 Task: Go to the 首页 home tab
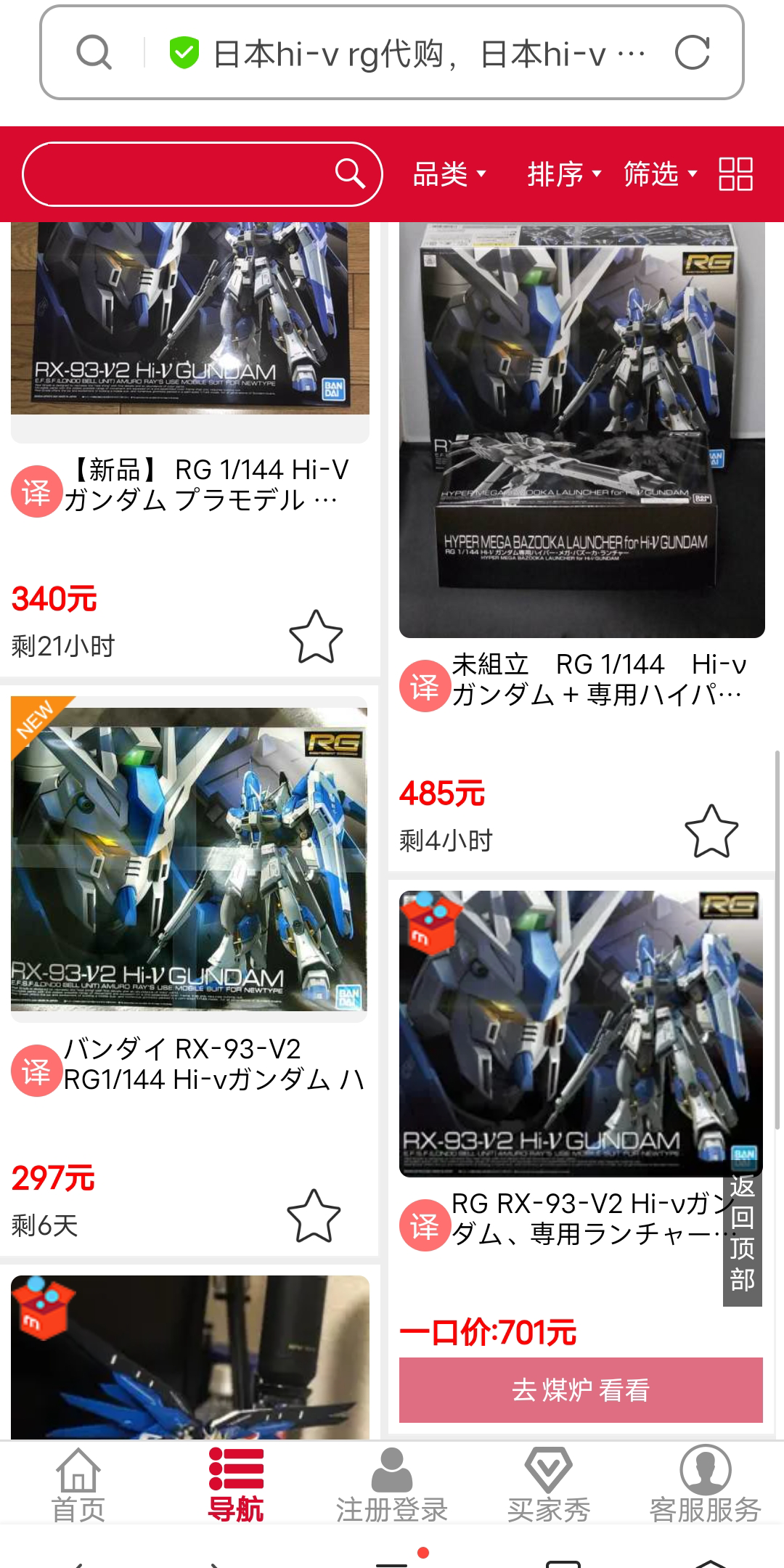(x=78, y=1485)
